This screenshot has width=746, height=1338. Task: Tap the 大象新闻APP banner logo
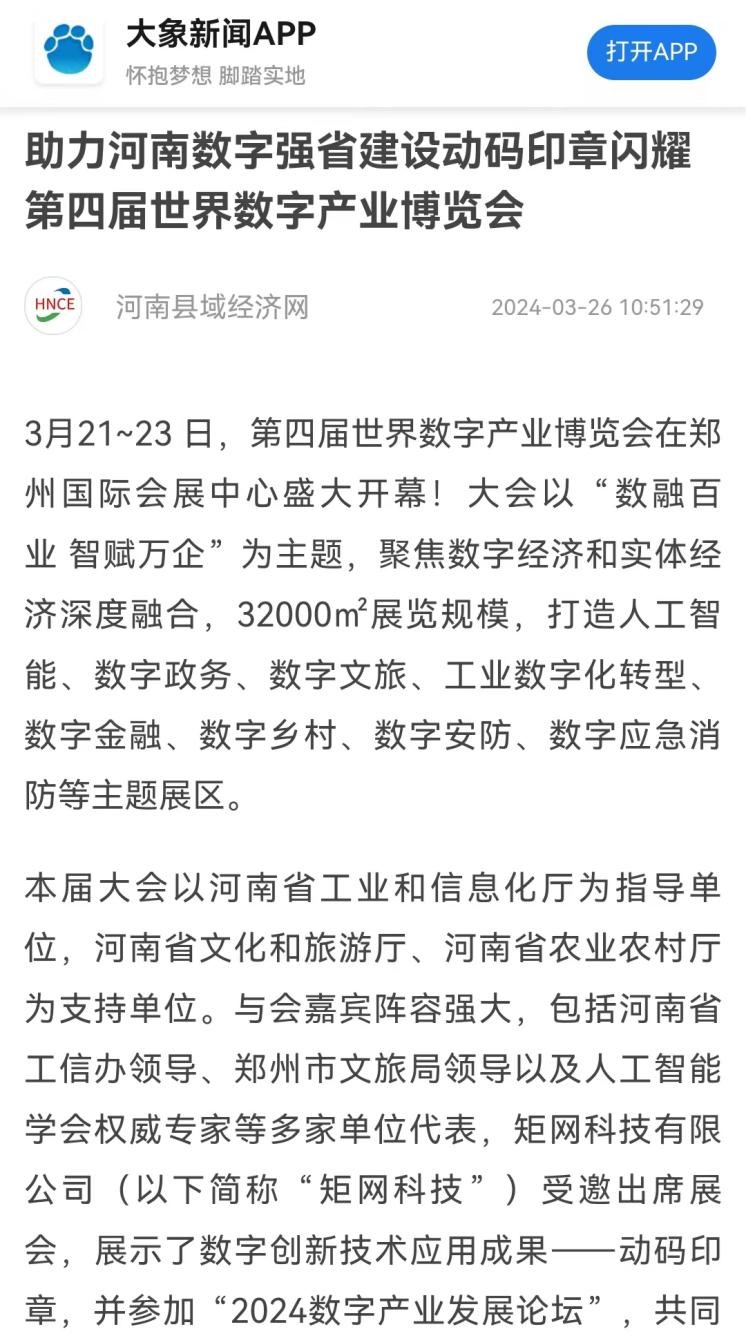[68, 51]
